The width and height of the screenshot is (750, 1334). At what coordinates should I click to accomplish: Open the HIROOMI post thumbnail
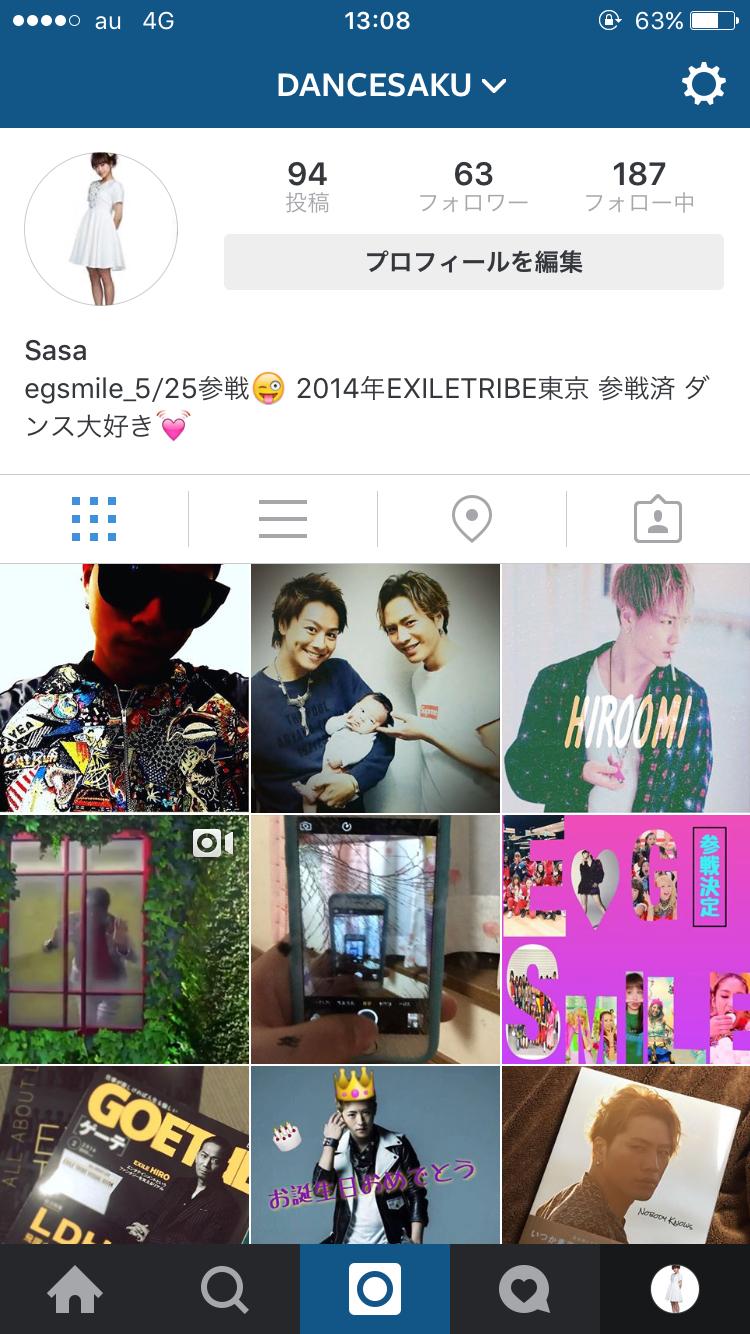(626, 688)
